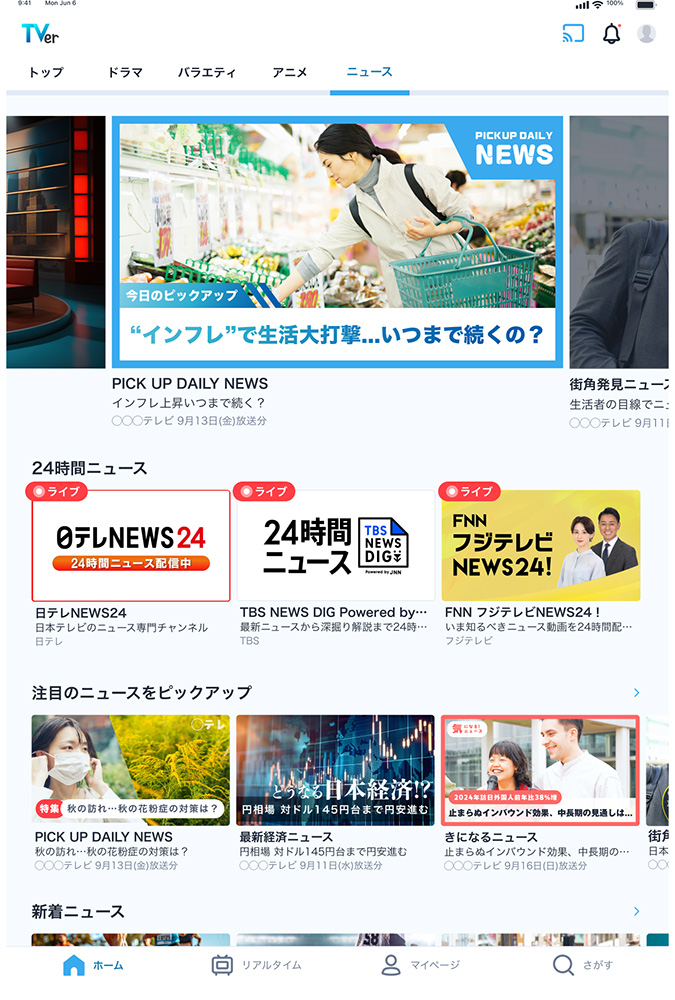The image size is (675, 1000).
Task: Open the 最新経済ニュース card
Action: [x=336, y=770]
